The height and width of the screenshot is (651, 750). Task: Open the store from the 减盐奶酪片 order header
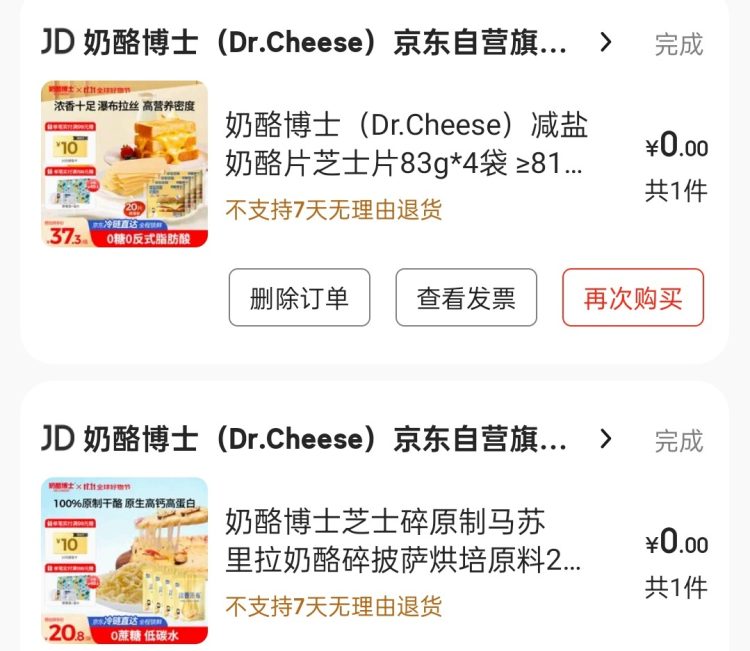(326, 43)
